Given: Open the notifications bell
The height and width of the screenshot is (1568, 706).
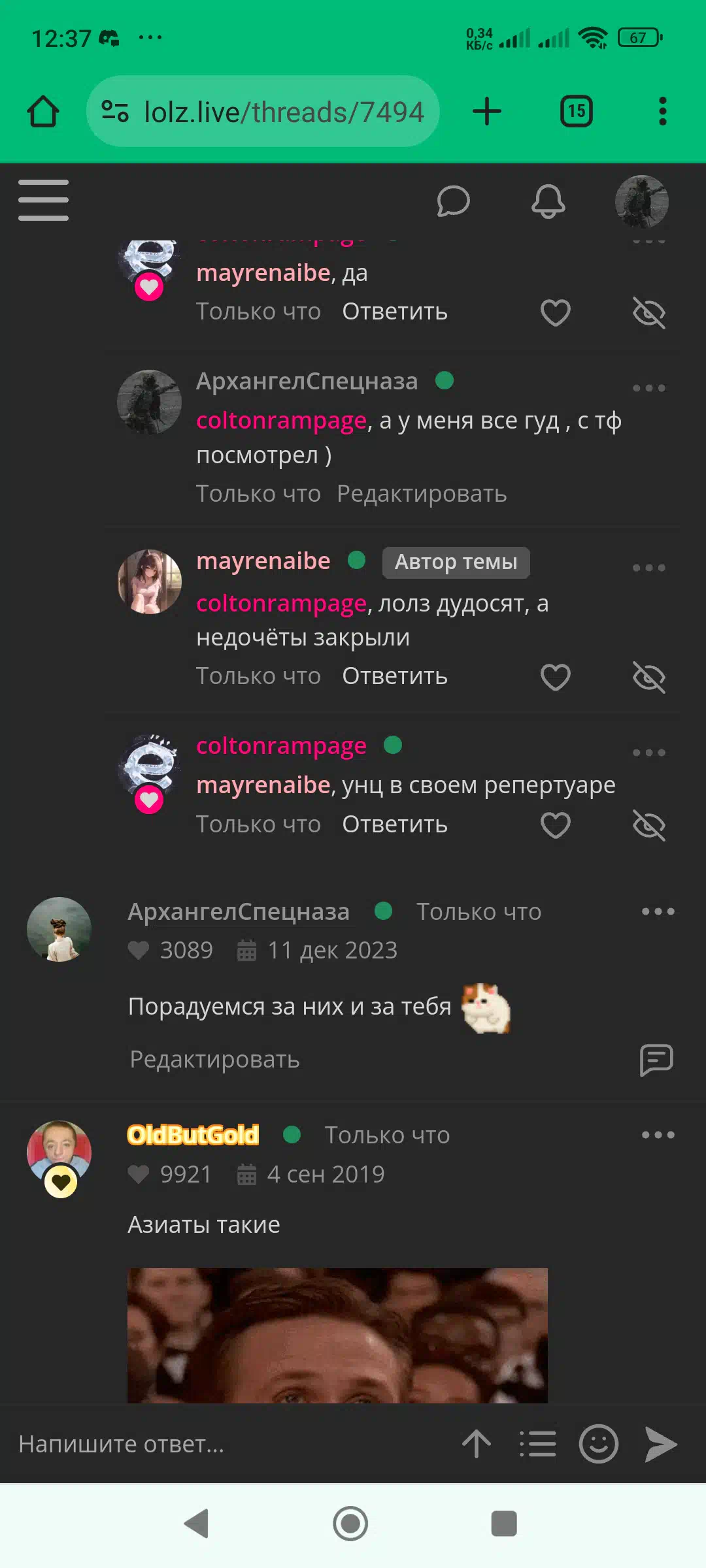Looking at the screenshot, I should [x=548, y=201].
